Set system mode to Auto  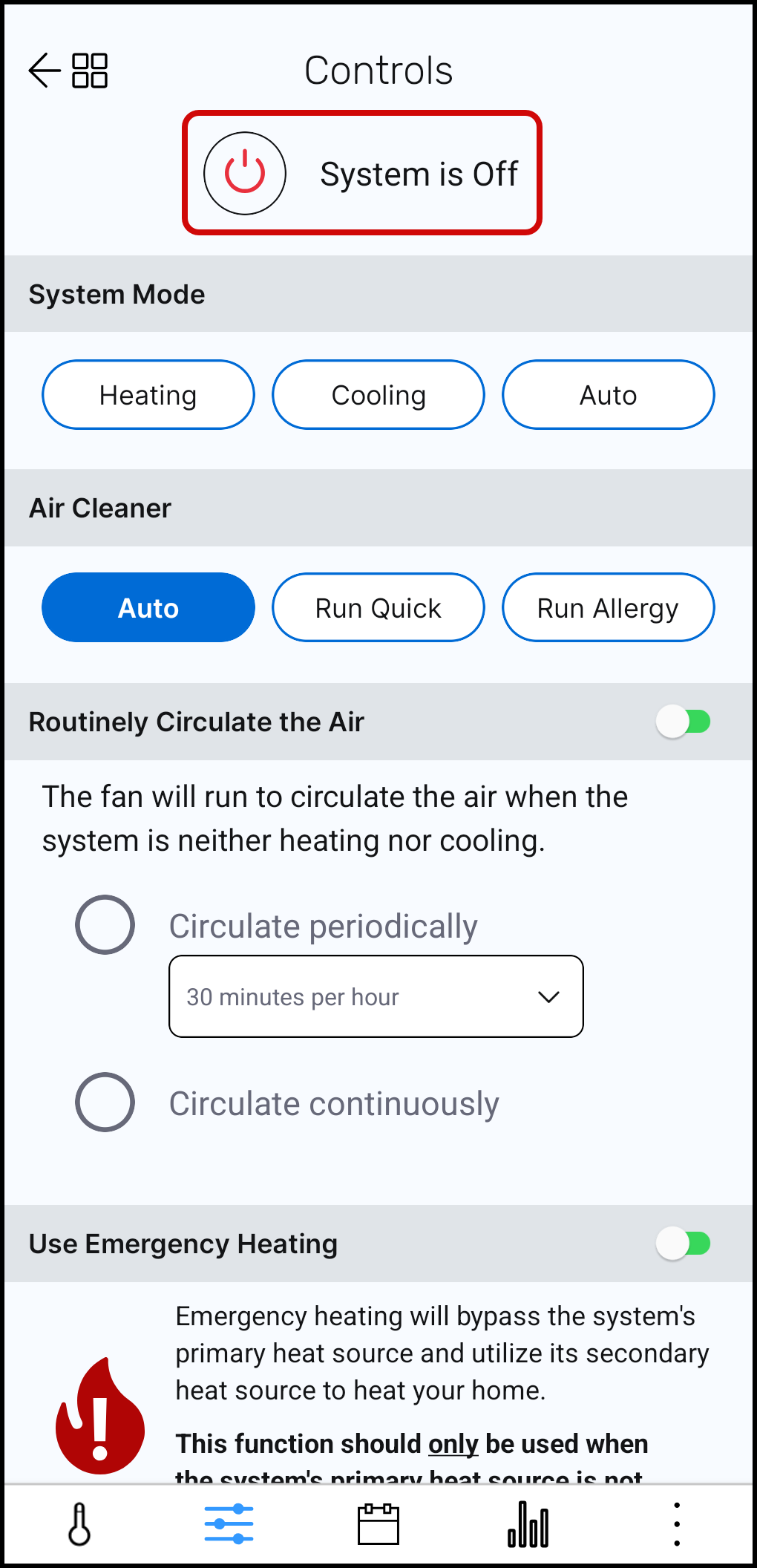click(609, 395)
